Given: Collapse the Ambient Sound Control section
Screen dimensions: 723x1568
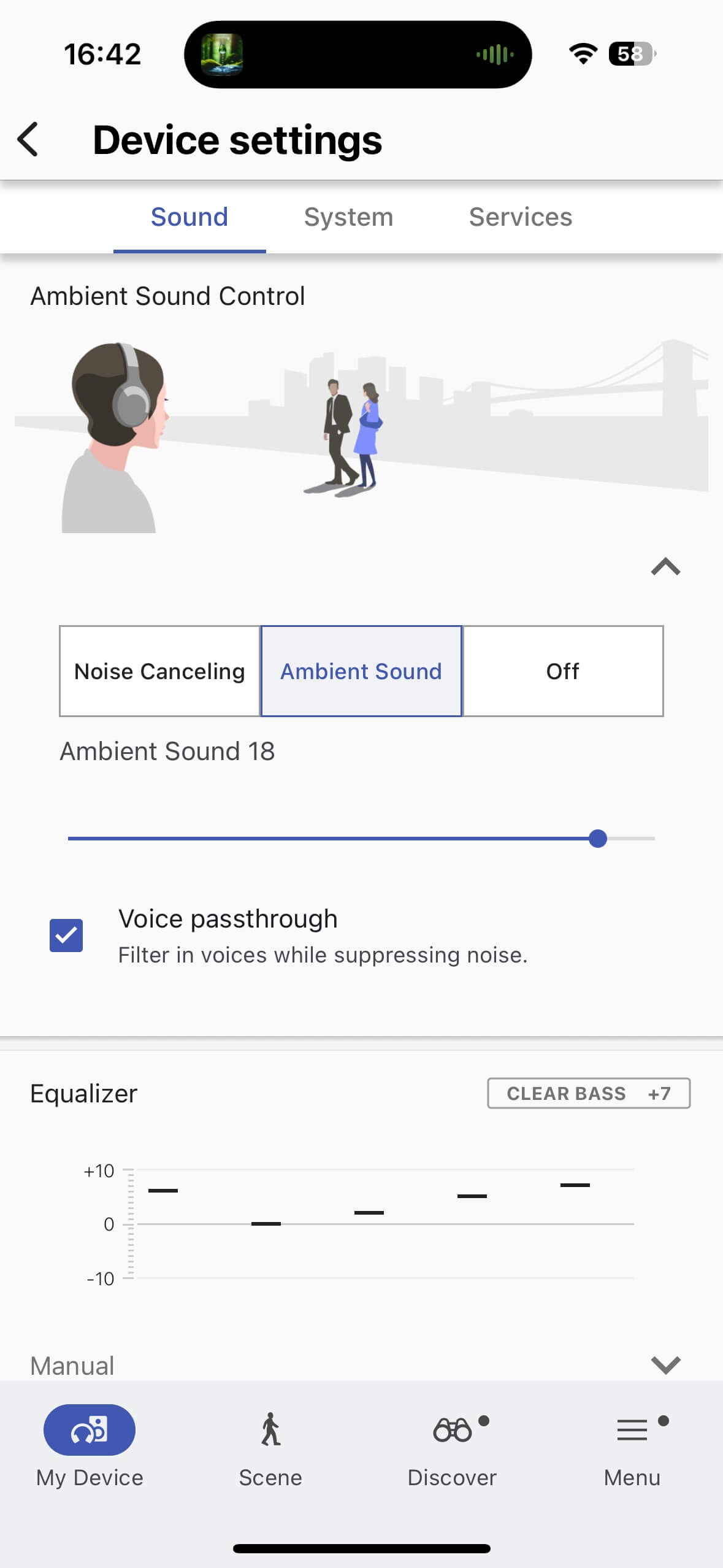Looking at the screenshot, I should pos(665,566).
